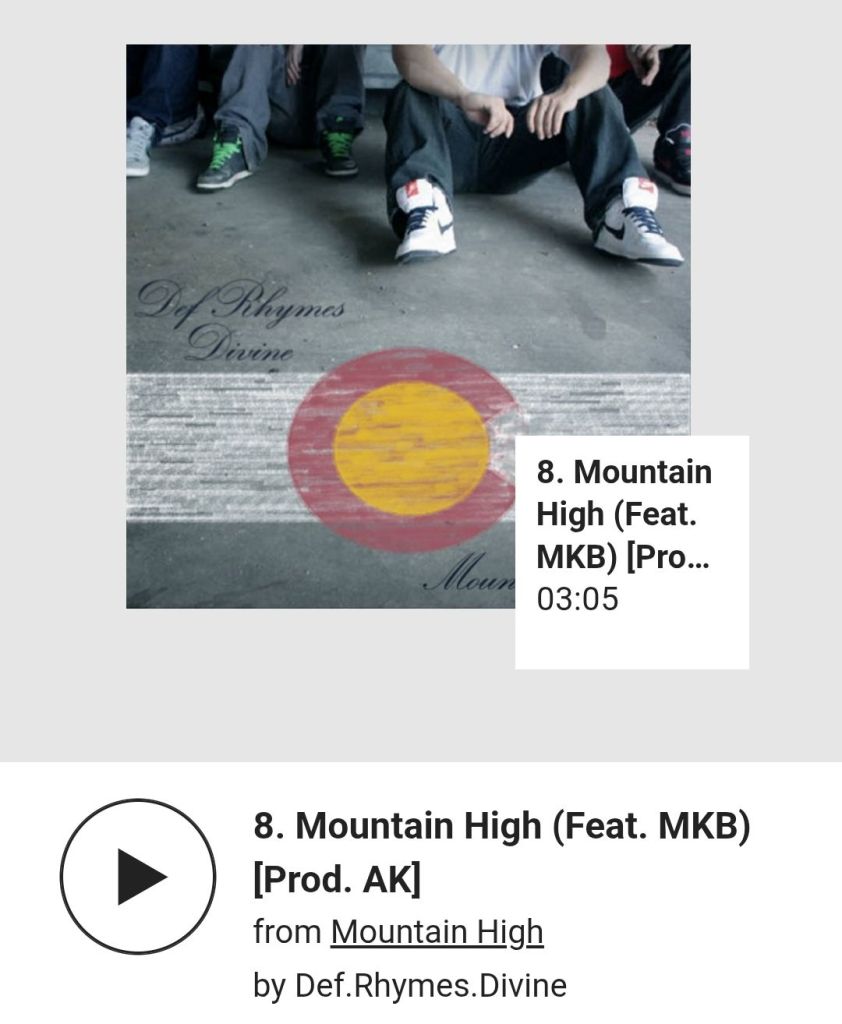Open the Mountain High album link

click(x=437, y=932)
